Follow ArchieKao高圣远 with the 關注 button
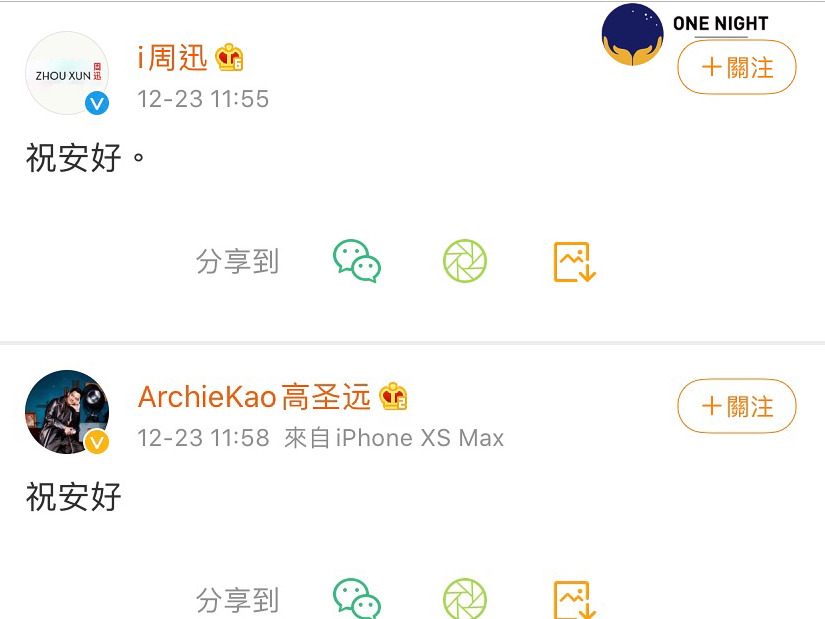 tap(737, 407)
